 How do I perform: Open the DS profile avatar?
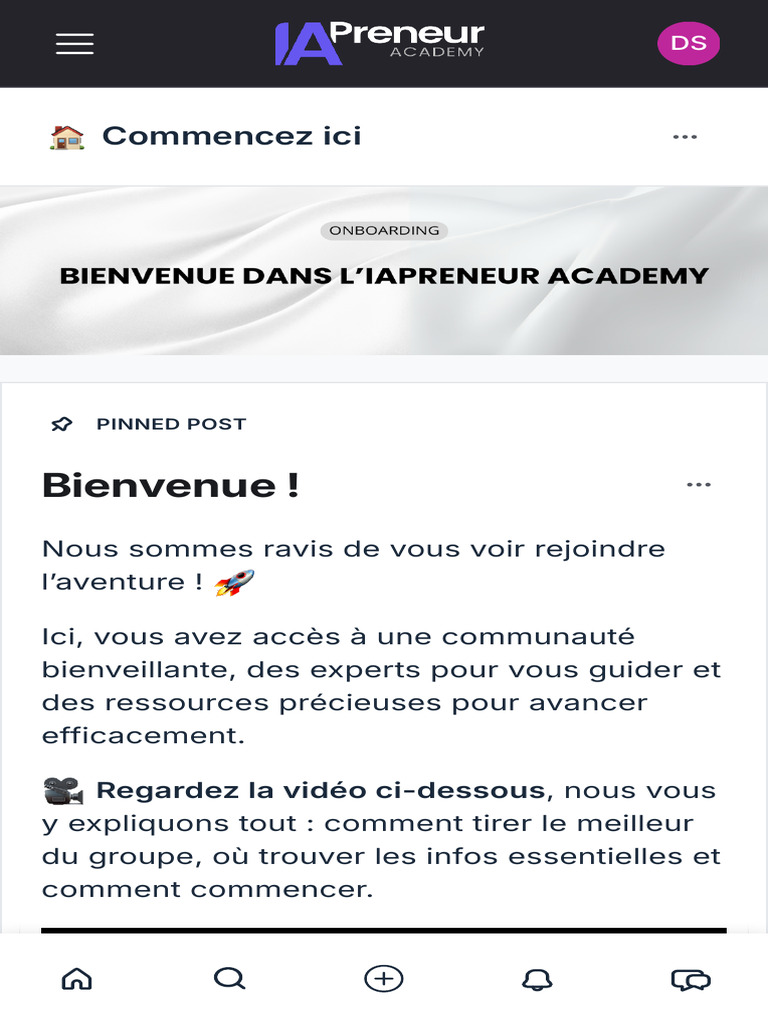[688, 44]
